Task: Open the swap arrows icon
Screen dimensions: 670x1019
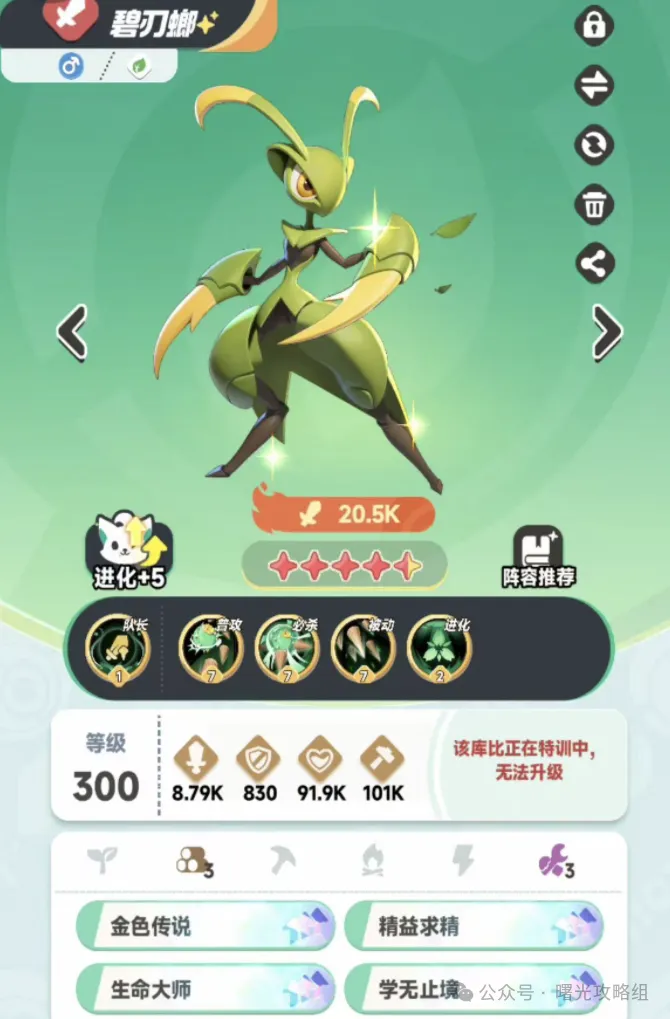Action: tap(594, 86)
